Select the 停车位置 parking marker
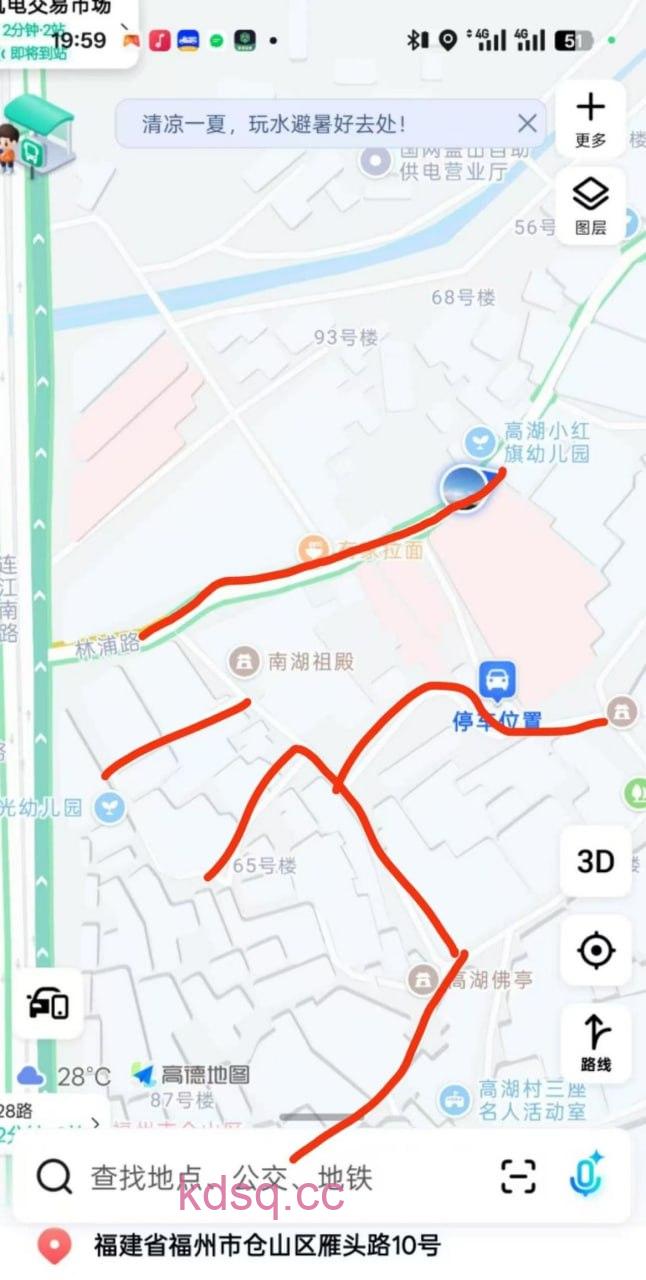Image resolution: width=646 pixels, height=1280 pixels. [496, 681]
